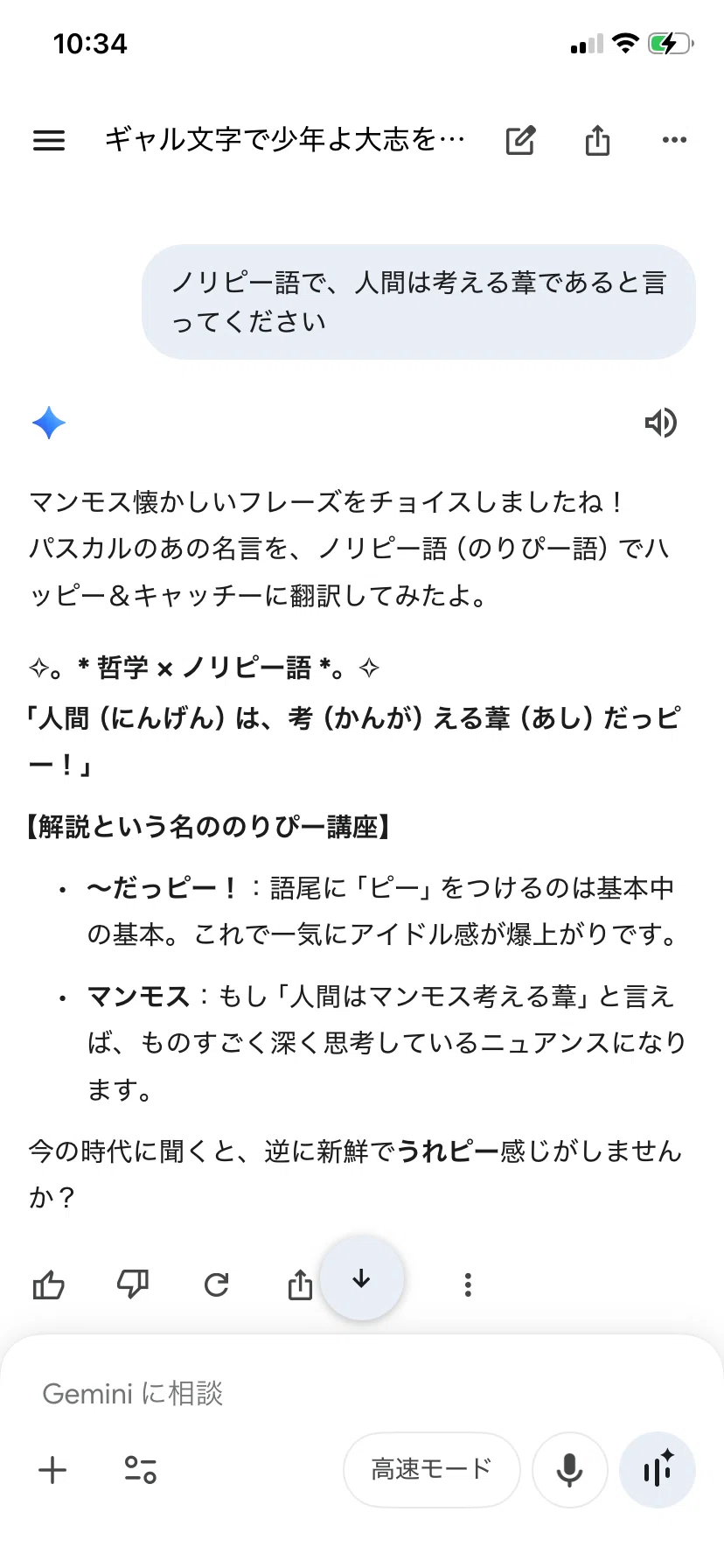Open the tools settings slider icon
Screen dimensions: 724x1568
point(140,1470)
